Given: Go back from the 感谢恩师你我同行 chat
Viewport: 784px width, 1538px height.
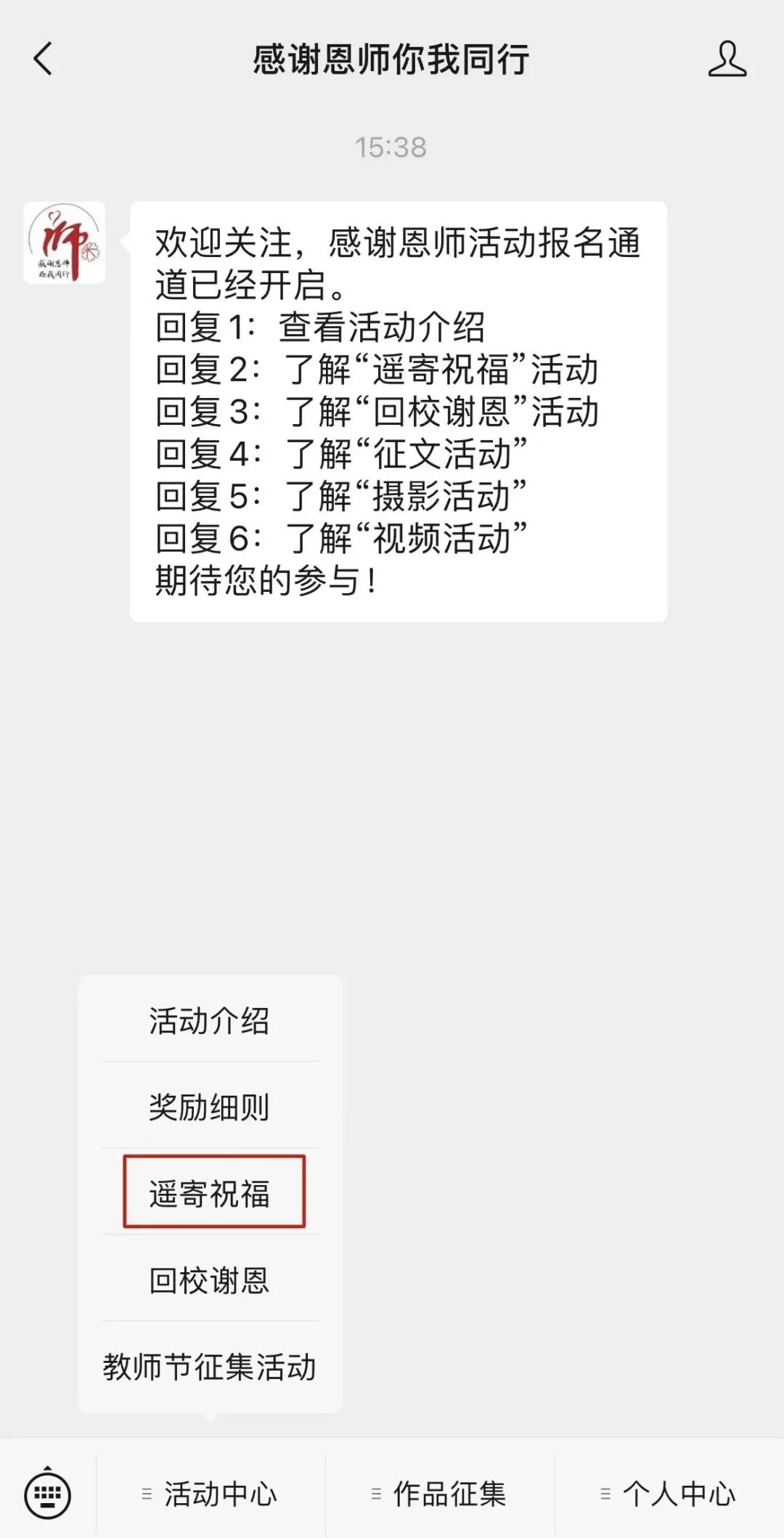Looking at the screenshot, I should point(44,59).
